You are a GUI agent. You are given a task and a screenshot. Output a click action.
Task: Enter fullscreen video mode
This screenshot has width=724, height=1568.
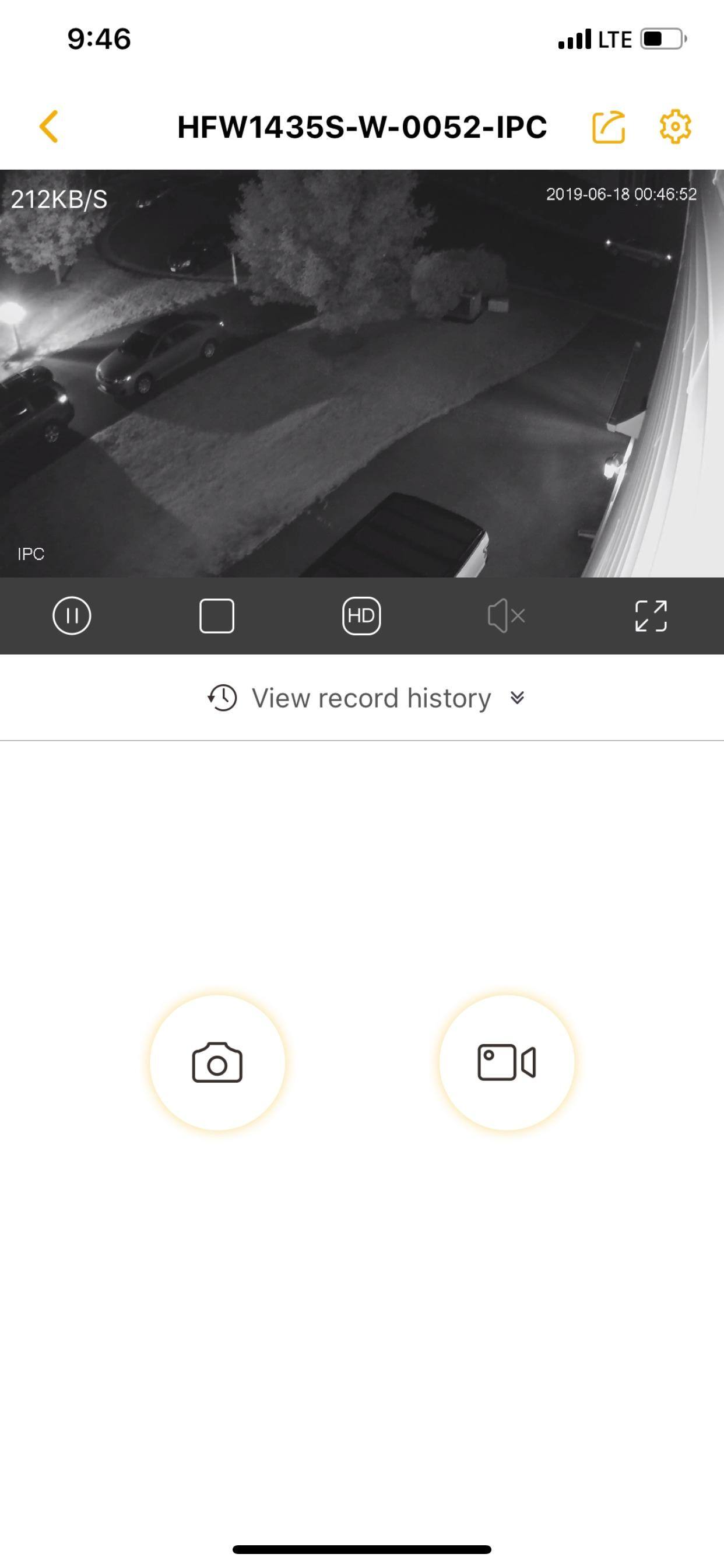[x=651, y=615]
